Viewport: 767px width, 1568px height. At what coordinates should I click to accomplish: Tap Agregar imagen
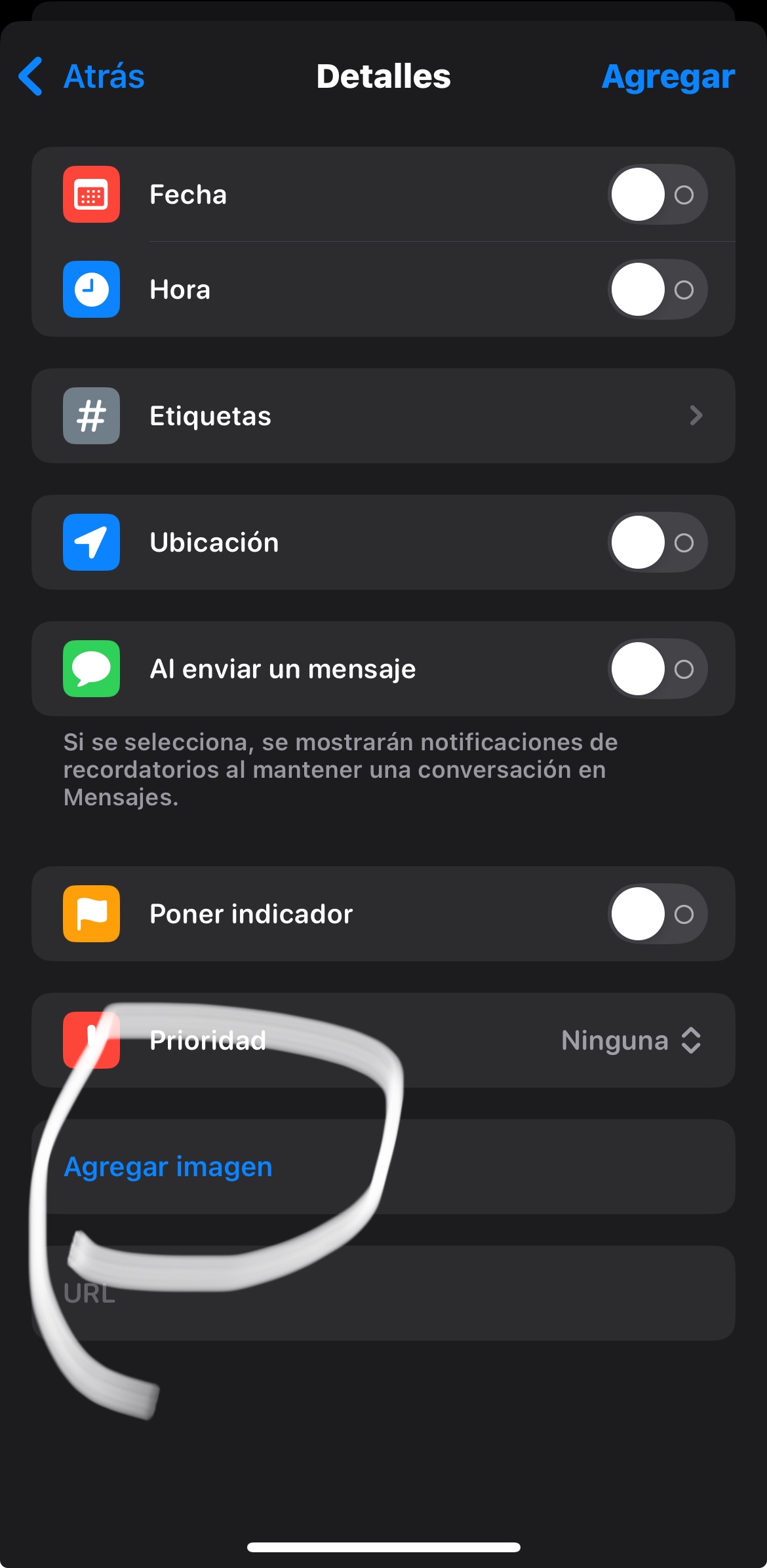(168, 1167)
